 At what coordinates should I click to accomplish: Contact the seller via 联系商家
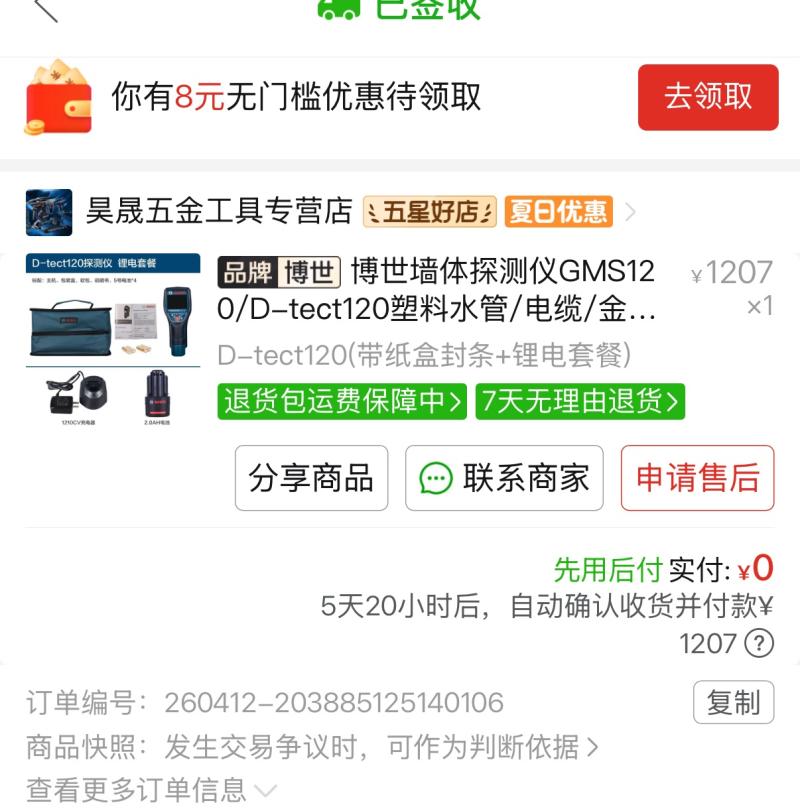[504, 478]
